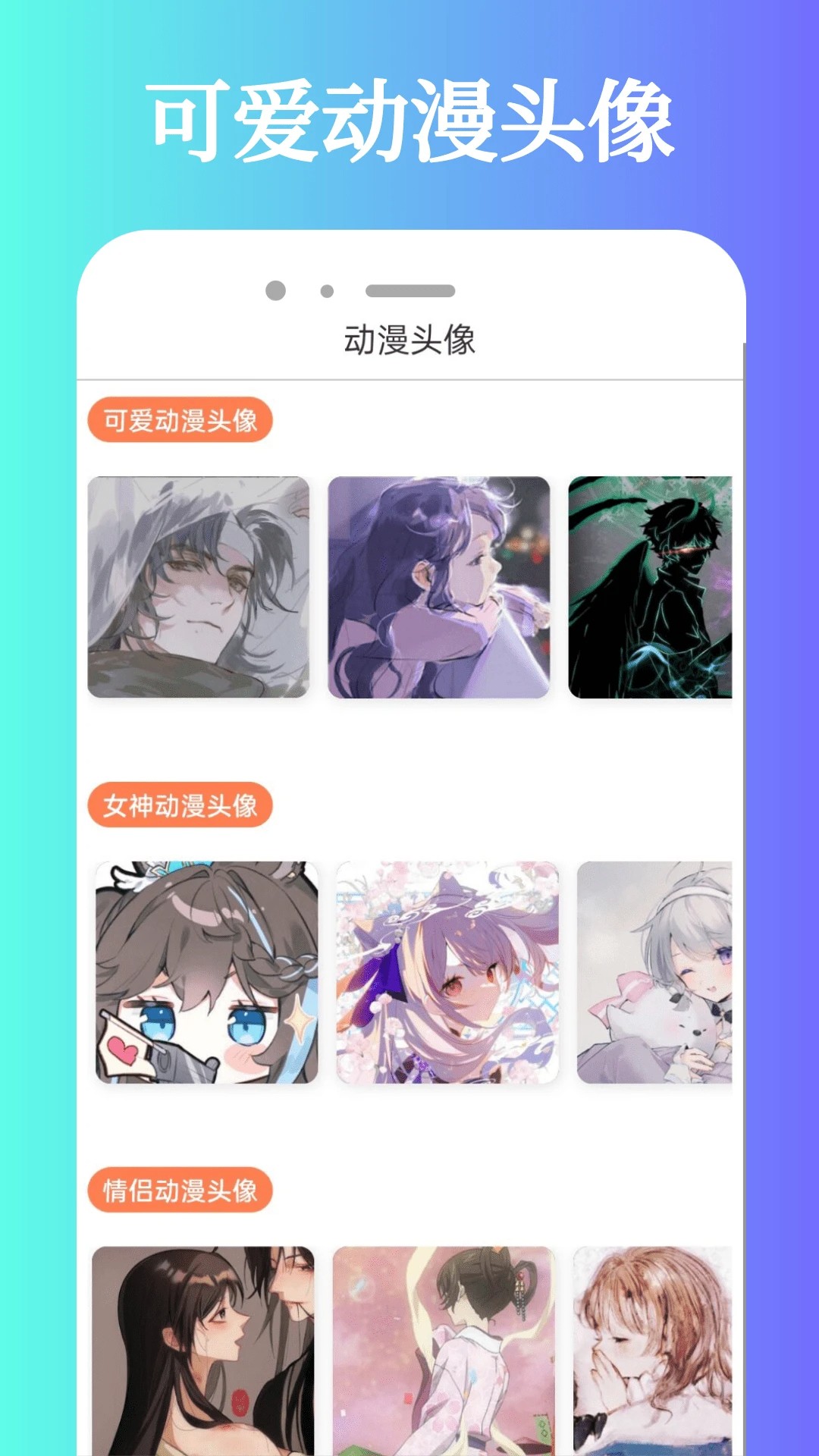Click the 可爱动漫头像 banner heading

pos(409,121)
